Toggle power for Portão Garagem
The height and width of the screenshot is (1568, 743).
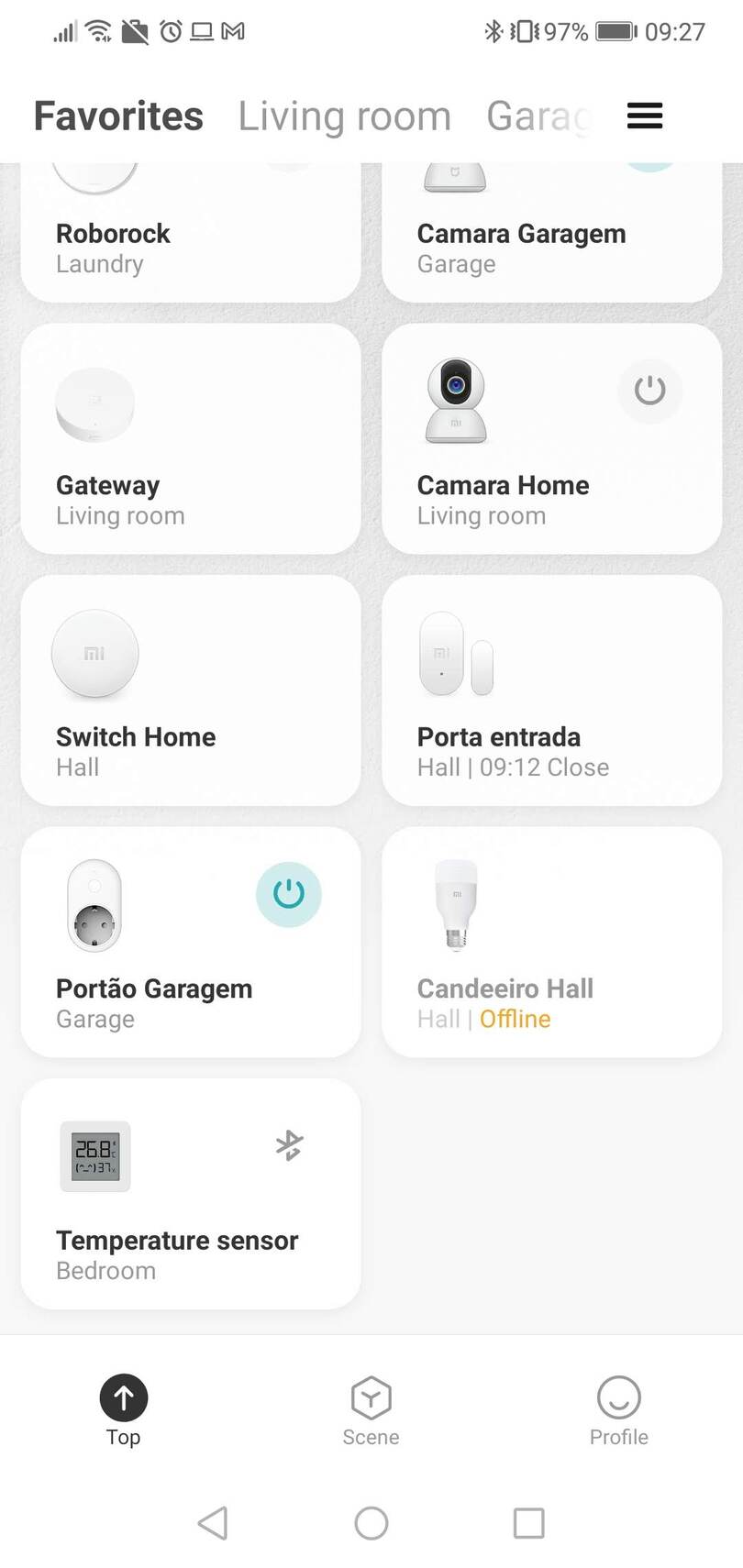tap(289, 894)
